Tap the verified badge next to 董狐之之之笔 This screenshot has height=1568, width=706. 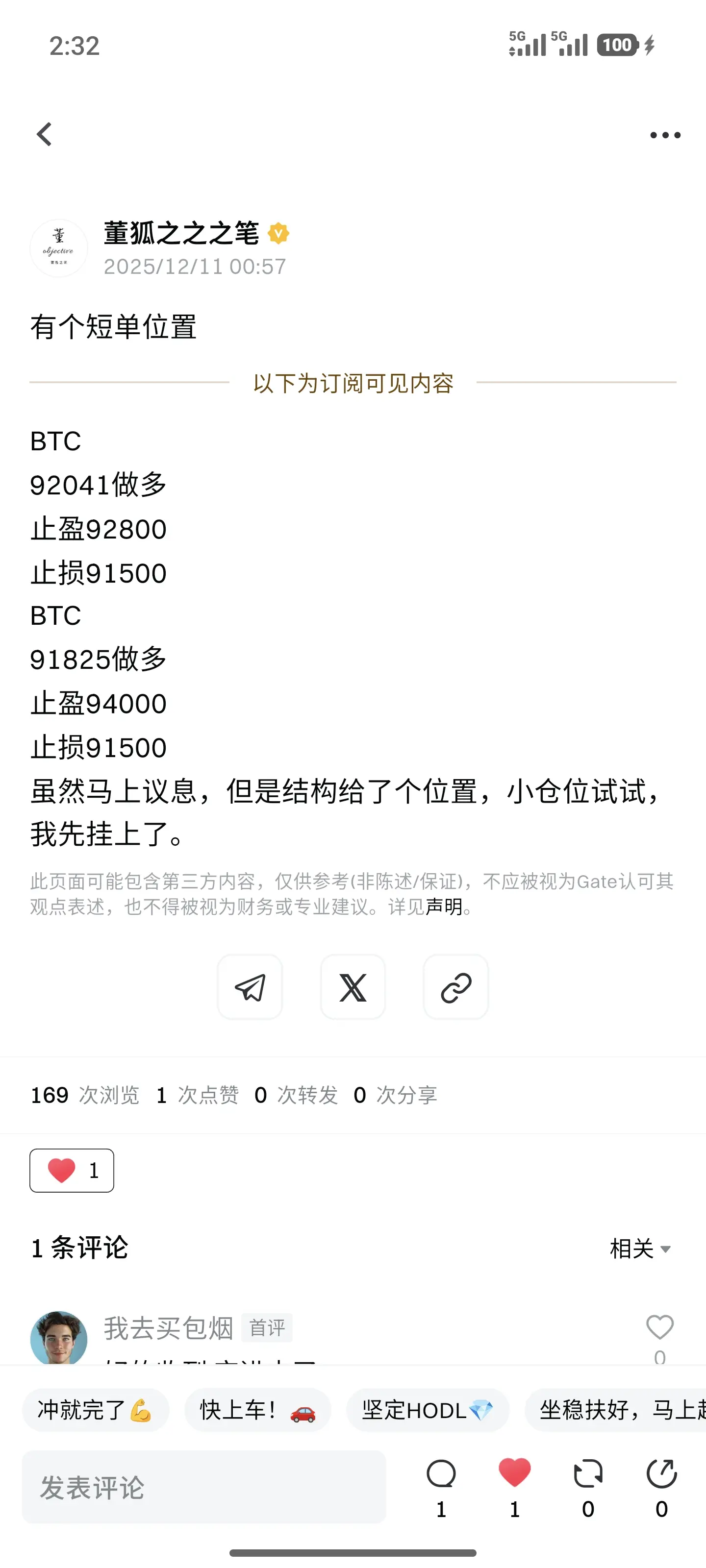[x=278, y=233]
